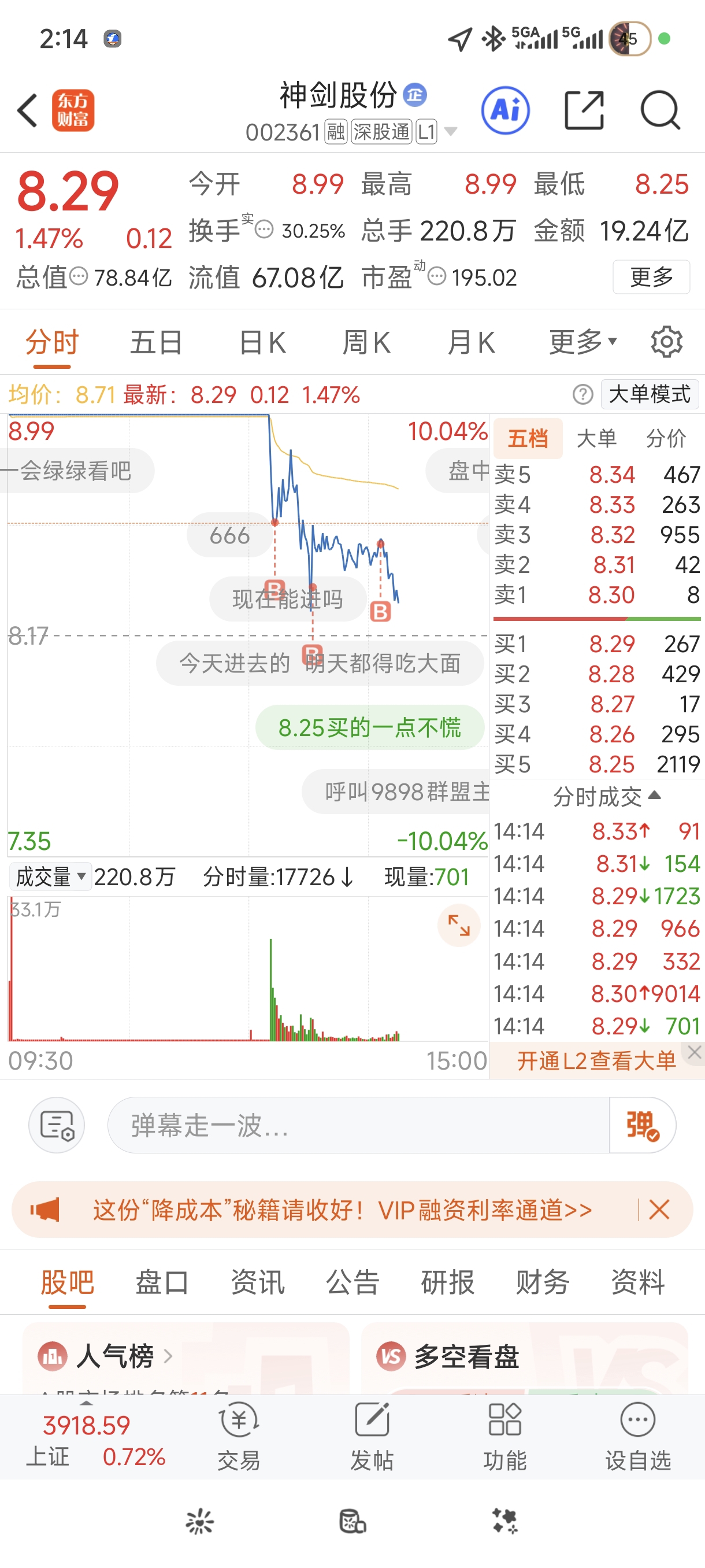Select the 分价 tab in order panel
705x1568 pixels.
666,438
